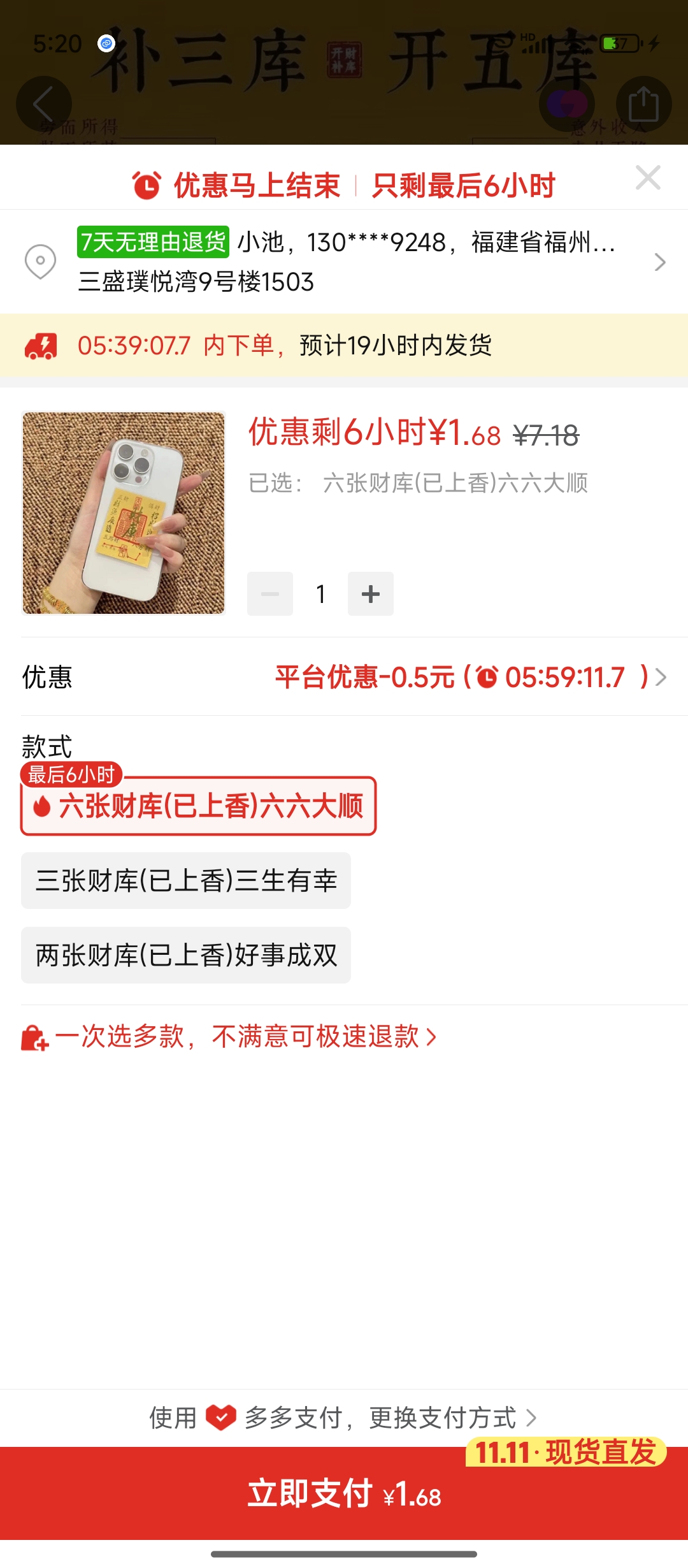View the selected product image
This screenshot has width=688, height=1568.
(x=124, y=513)
